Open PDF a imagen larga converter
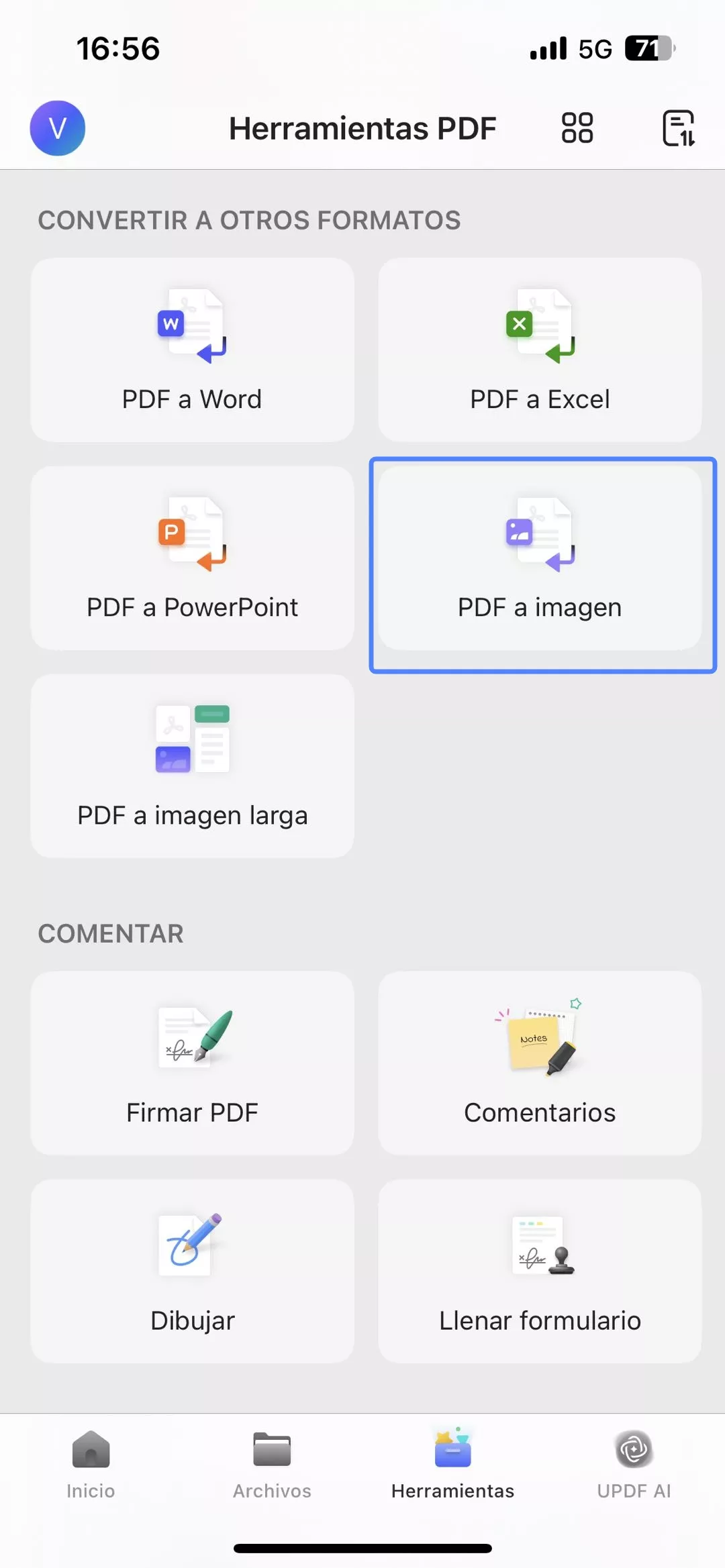The width and height of the screenshot is (725, 1568). 192,767
